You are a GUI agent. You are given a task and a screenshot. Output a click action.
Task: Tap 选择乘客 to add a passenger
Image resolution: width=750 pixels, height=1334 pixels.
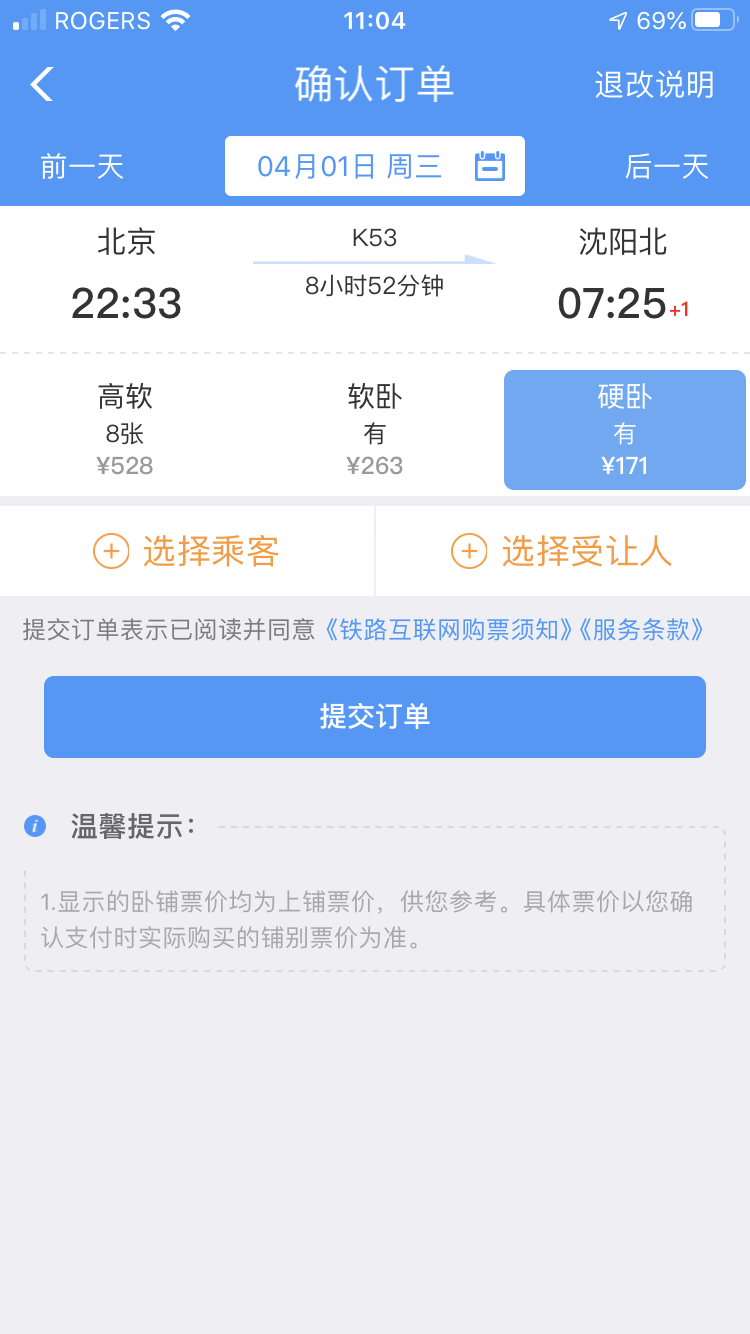[187, 551]
